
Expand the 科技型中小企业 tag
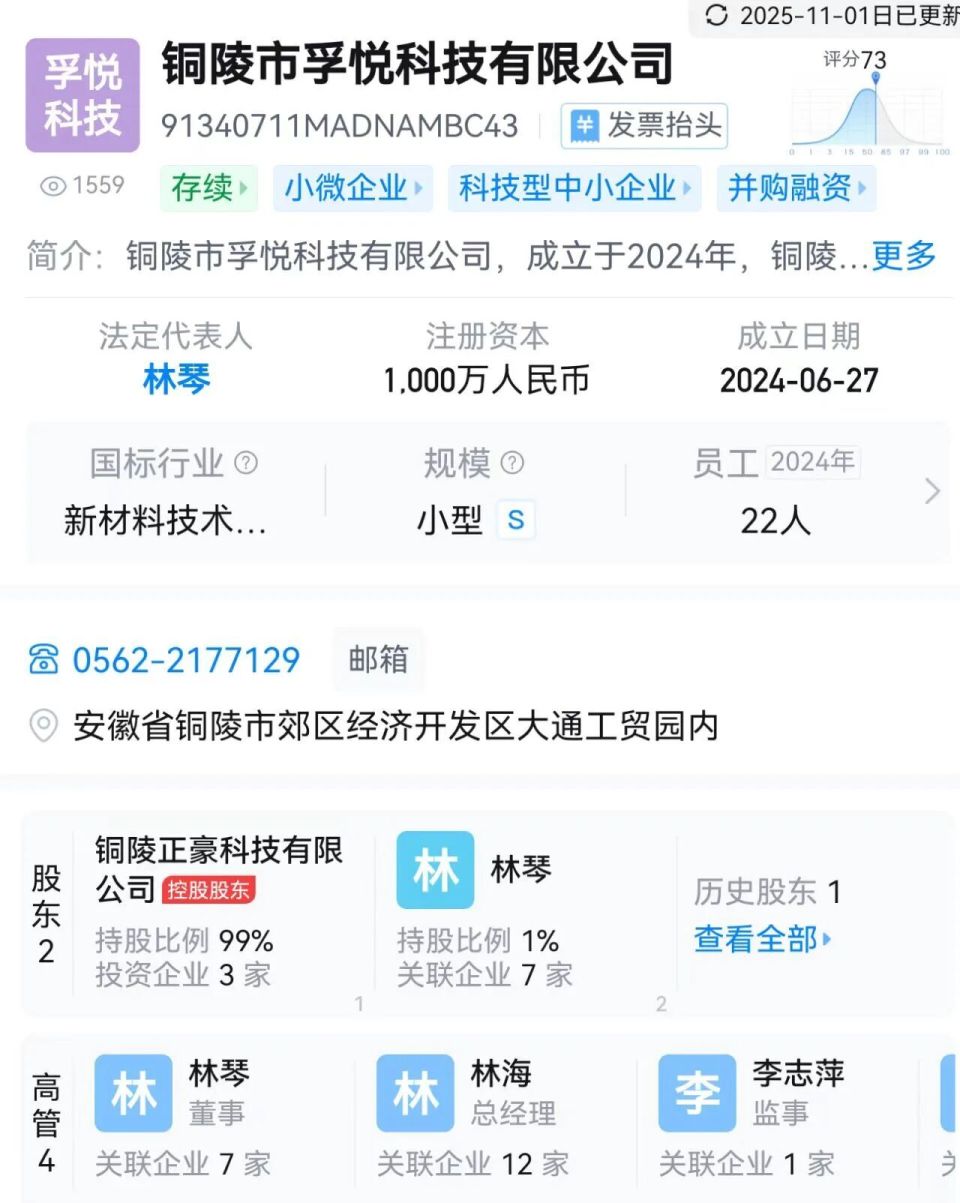coord(575,189)
